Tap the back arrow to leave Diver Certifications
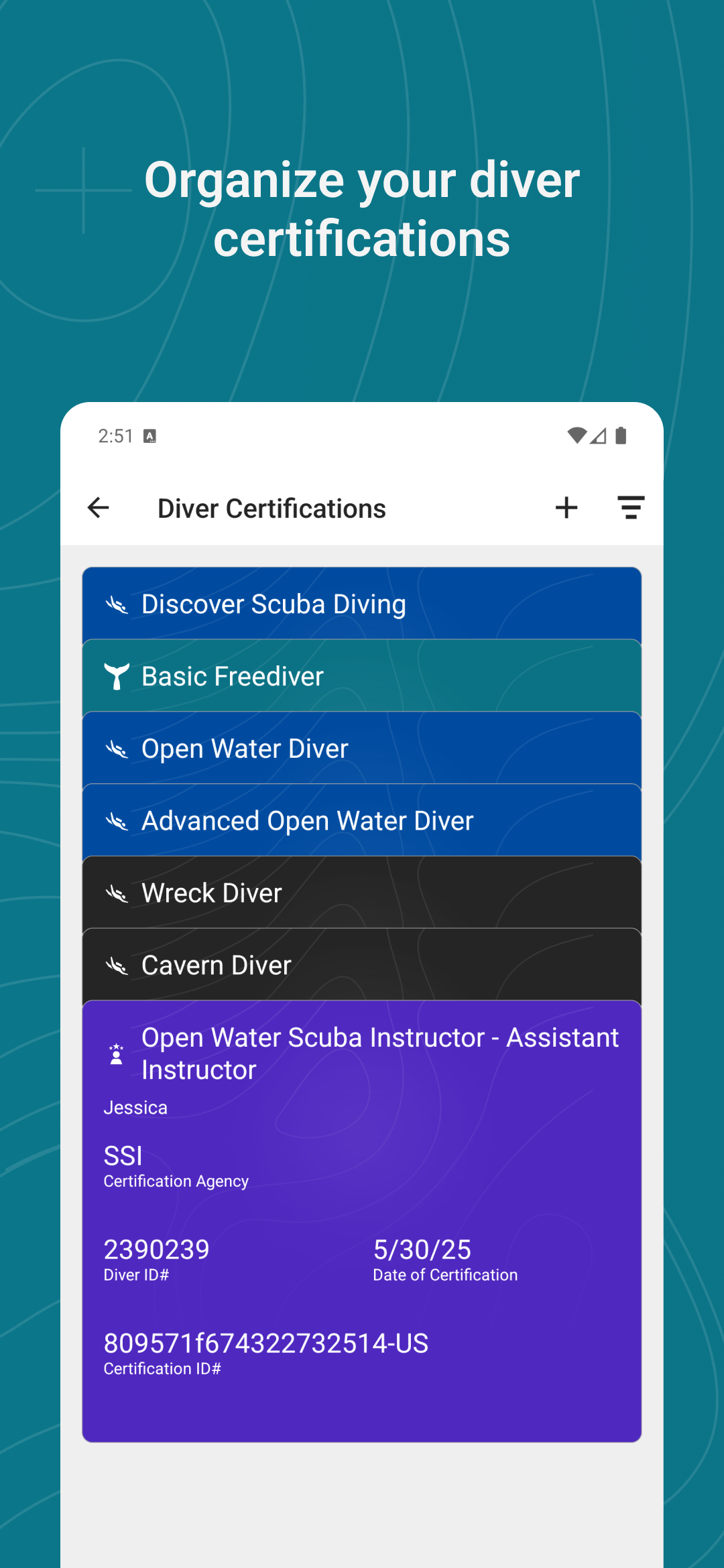The height and width of the screenshot is (1568, 724). click(99, 507)
